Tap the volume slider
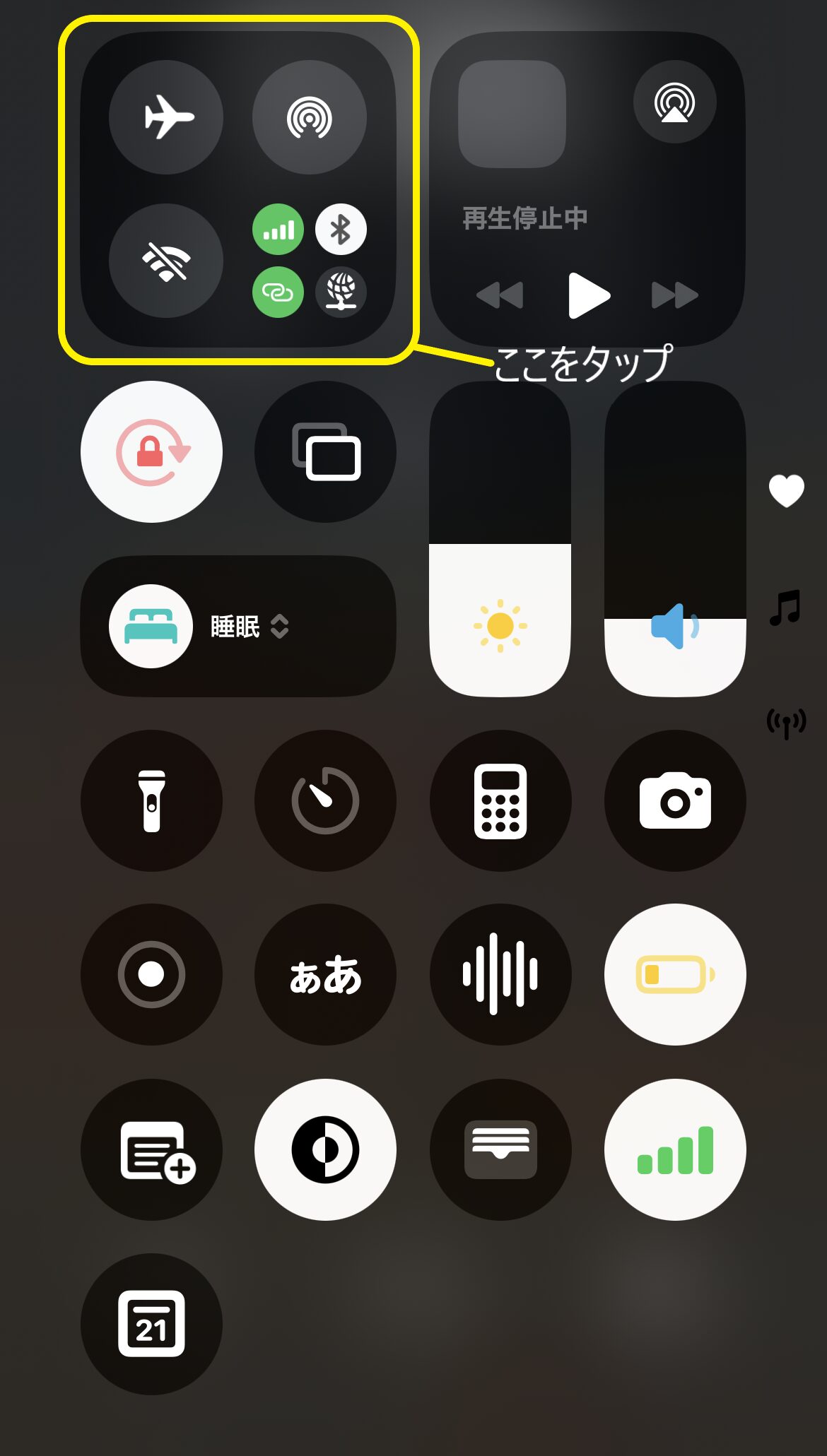This screenshot has width=827, height=1456. pos(675,540)
